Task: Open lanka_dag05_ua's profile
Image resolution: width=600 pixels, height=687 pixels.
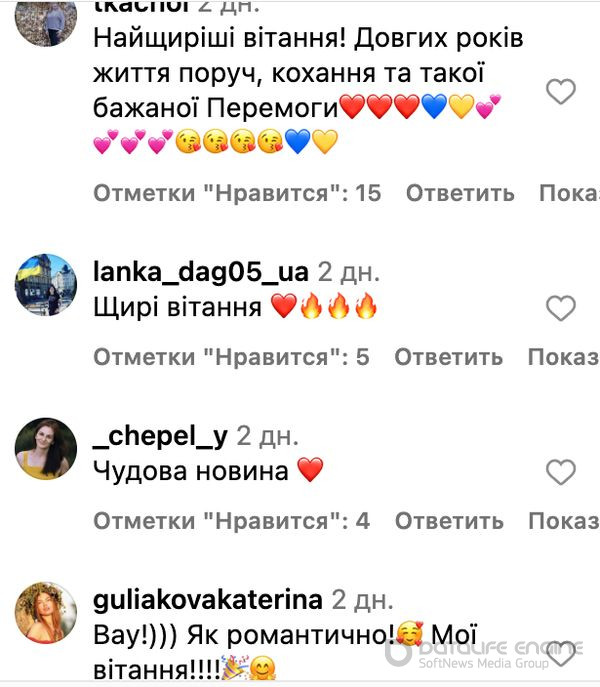Action: (x=199, y=272)
